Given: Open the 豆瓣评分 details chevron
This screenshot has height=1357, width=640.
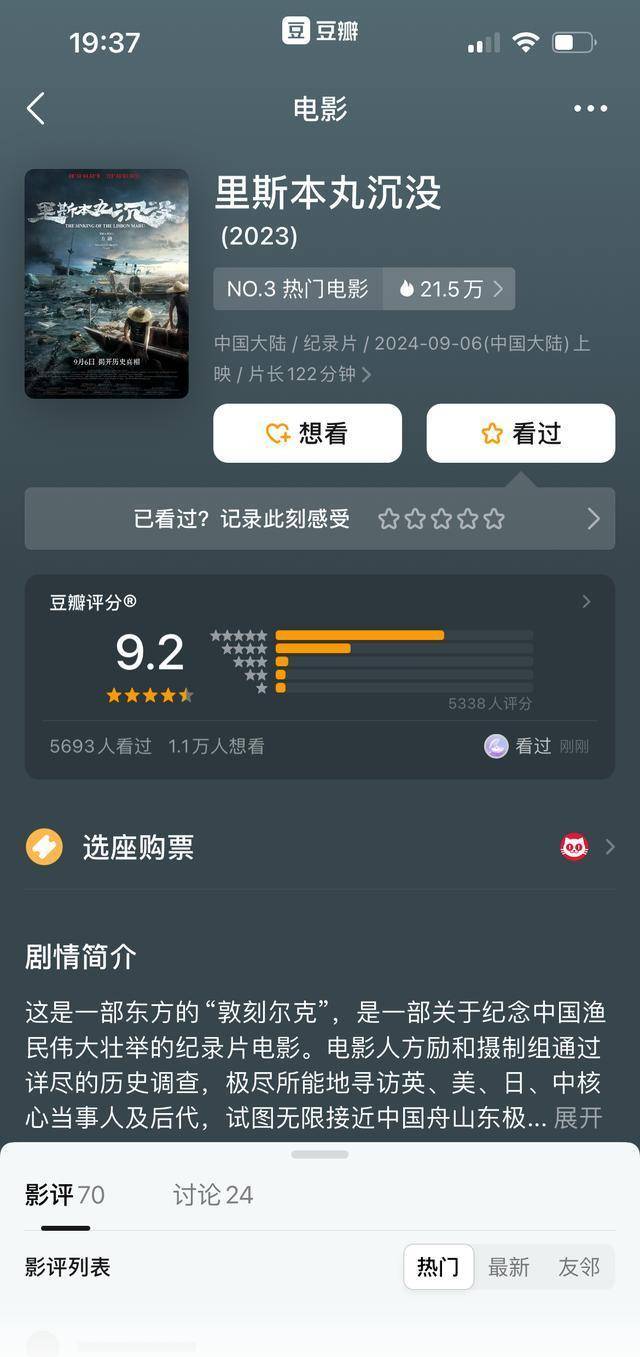Looking at the screenshot, I should [587, 601].
